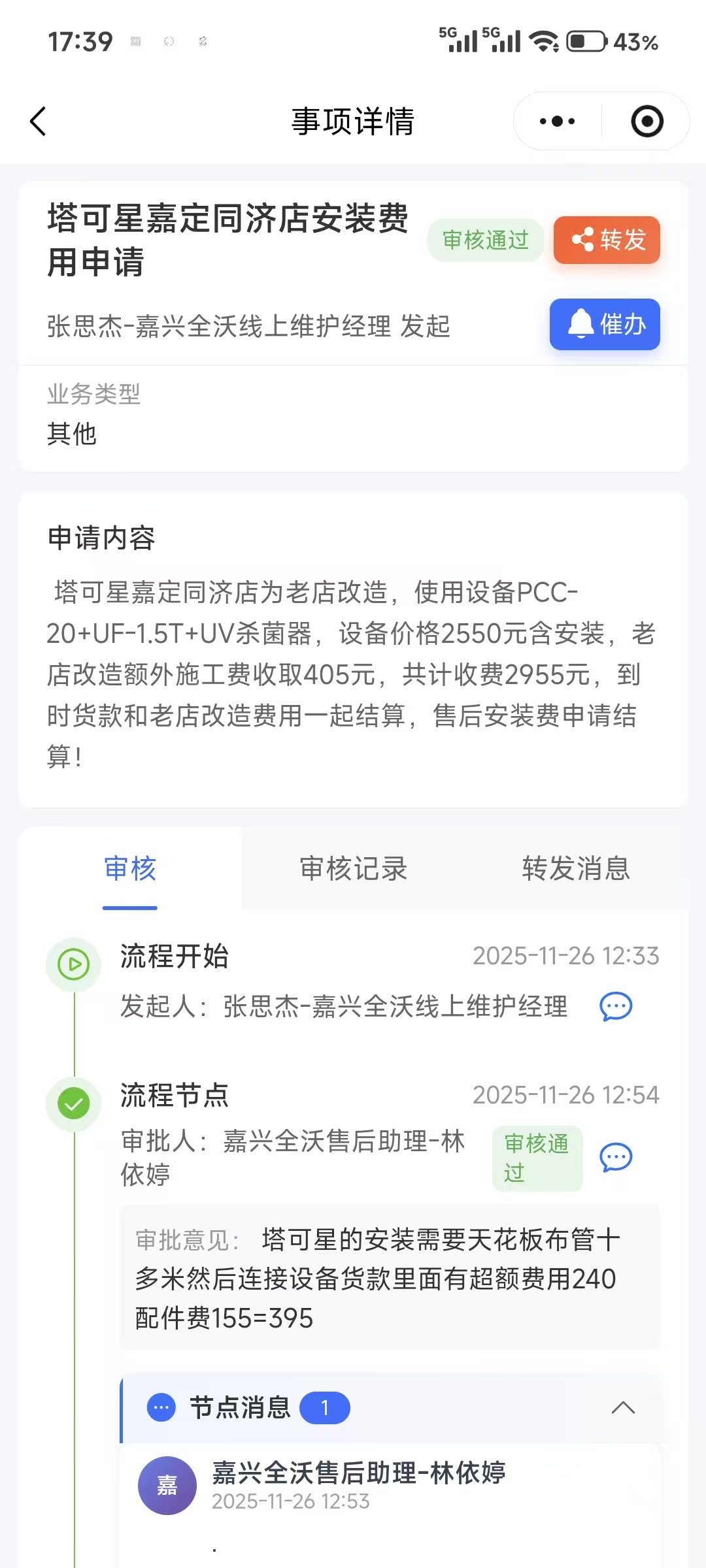Switch to the 审核记录 tab
Screen dimensions: 706x1568
click(x=353, y=869)
